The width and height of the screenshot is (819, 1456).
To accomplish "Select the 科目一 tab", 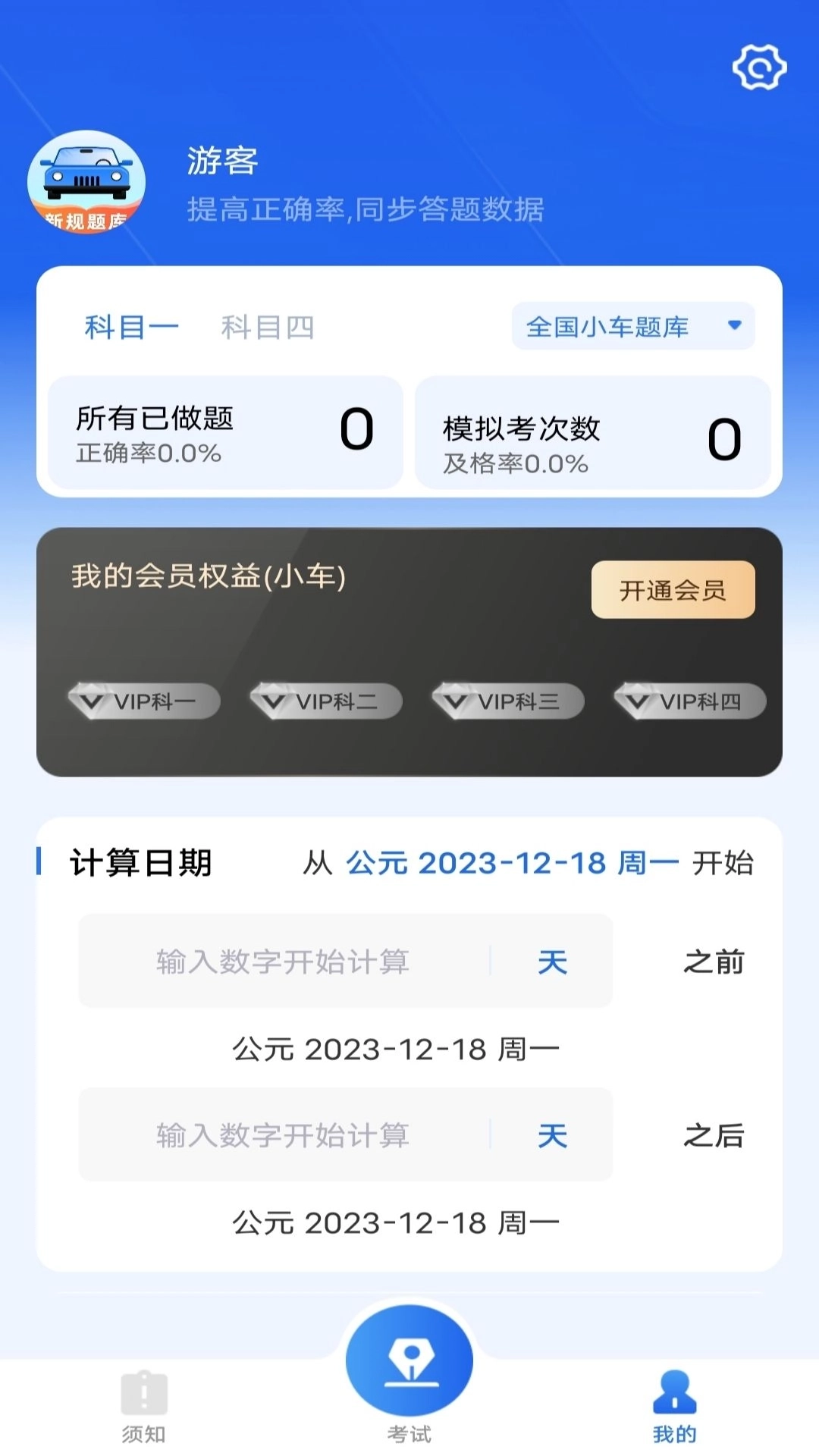I will (x=130, y=326).
